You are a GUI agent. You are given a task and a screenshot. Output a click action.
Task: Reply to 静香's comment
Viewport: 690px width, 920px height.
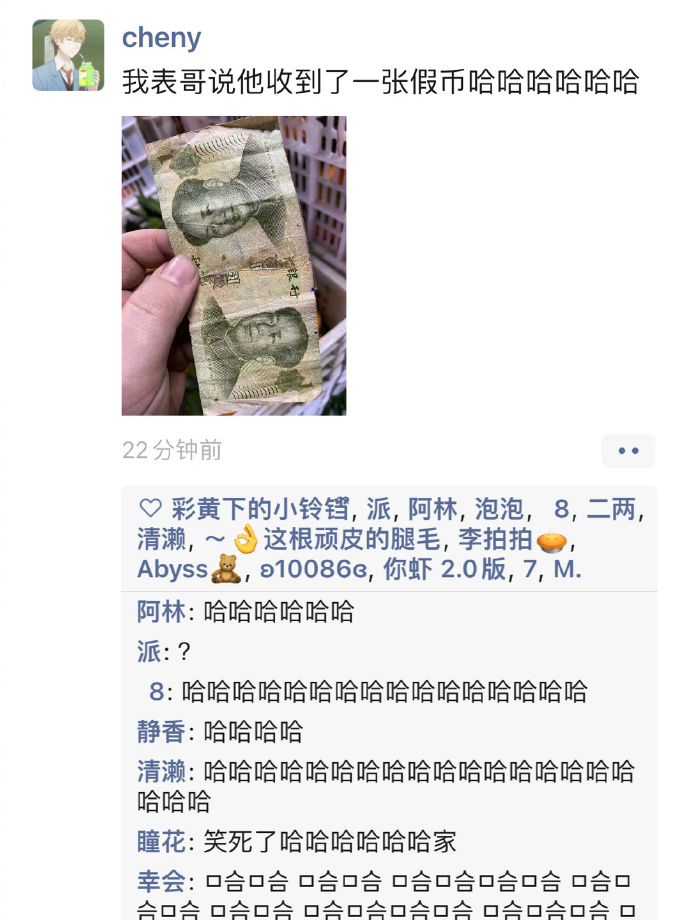(252, 732)
